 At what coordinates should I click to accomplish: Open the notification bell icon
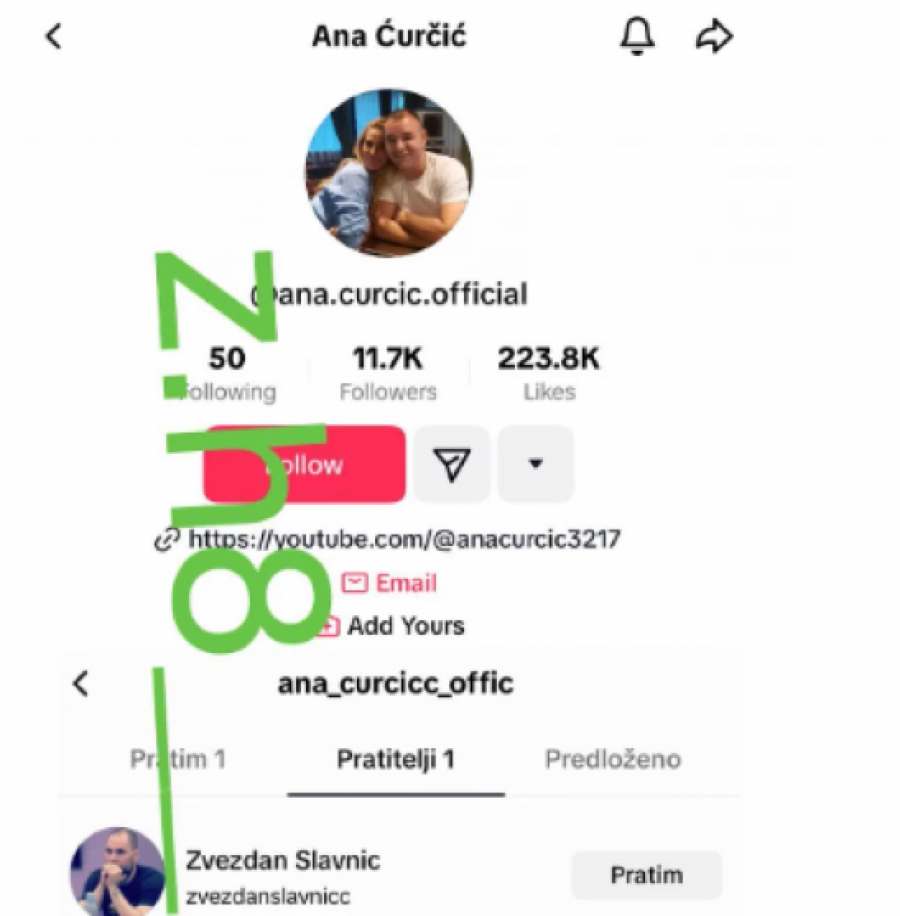(x=638, y=36)
